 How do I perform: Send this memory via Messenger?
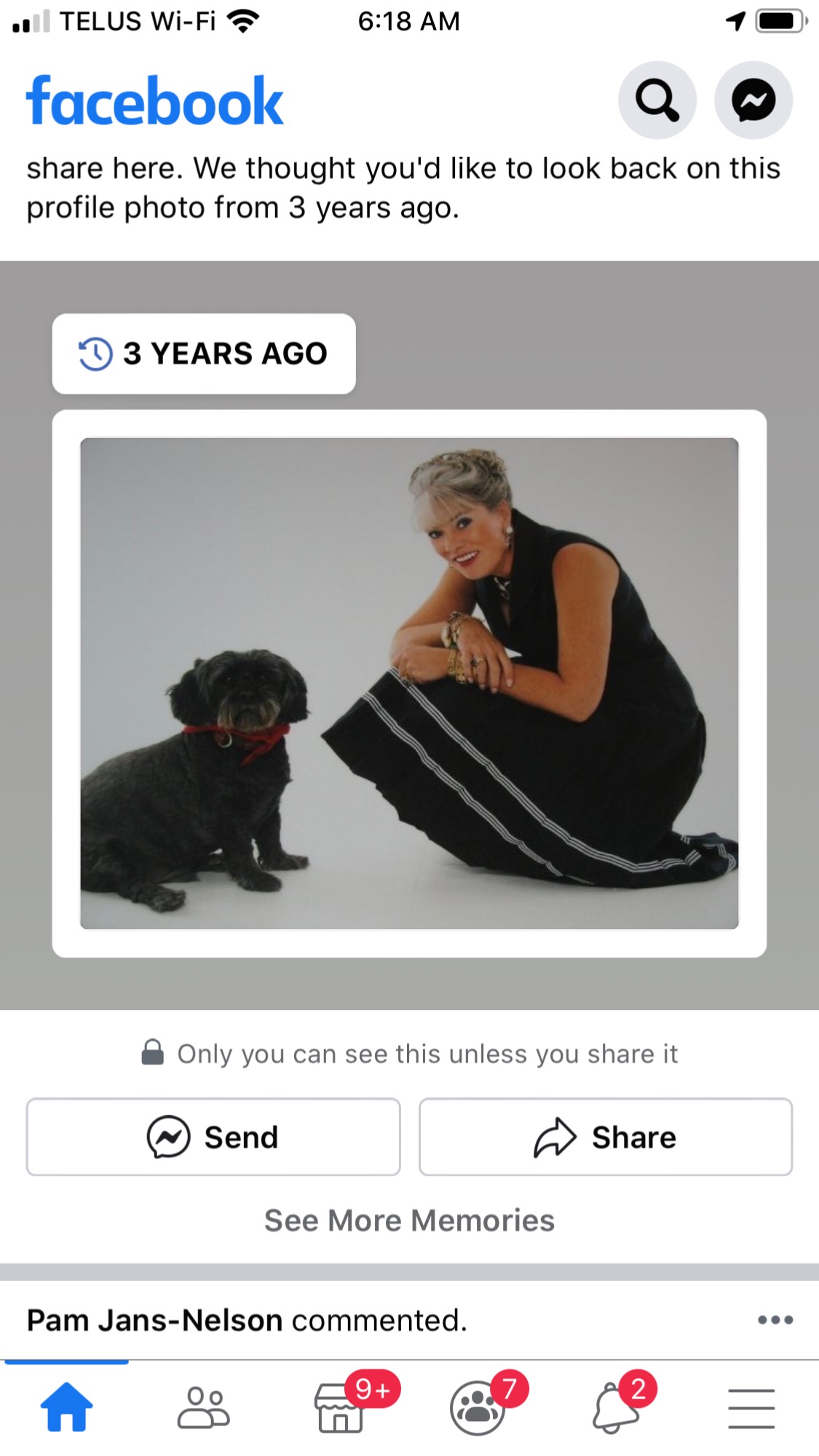[213, 1137]
